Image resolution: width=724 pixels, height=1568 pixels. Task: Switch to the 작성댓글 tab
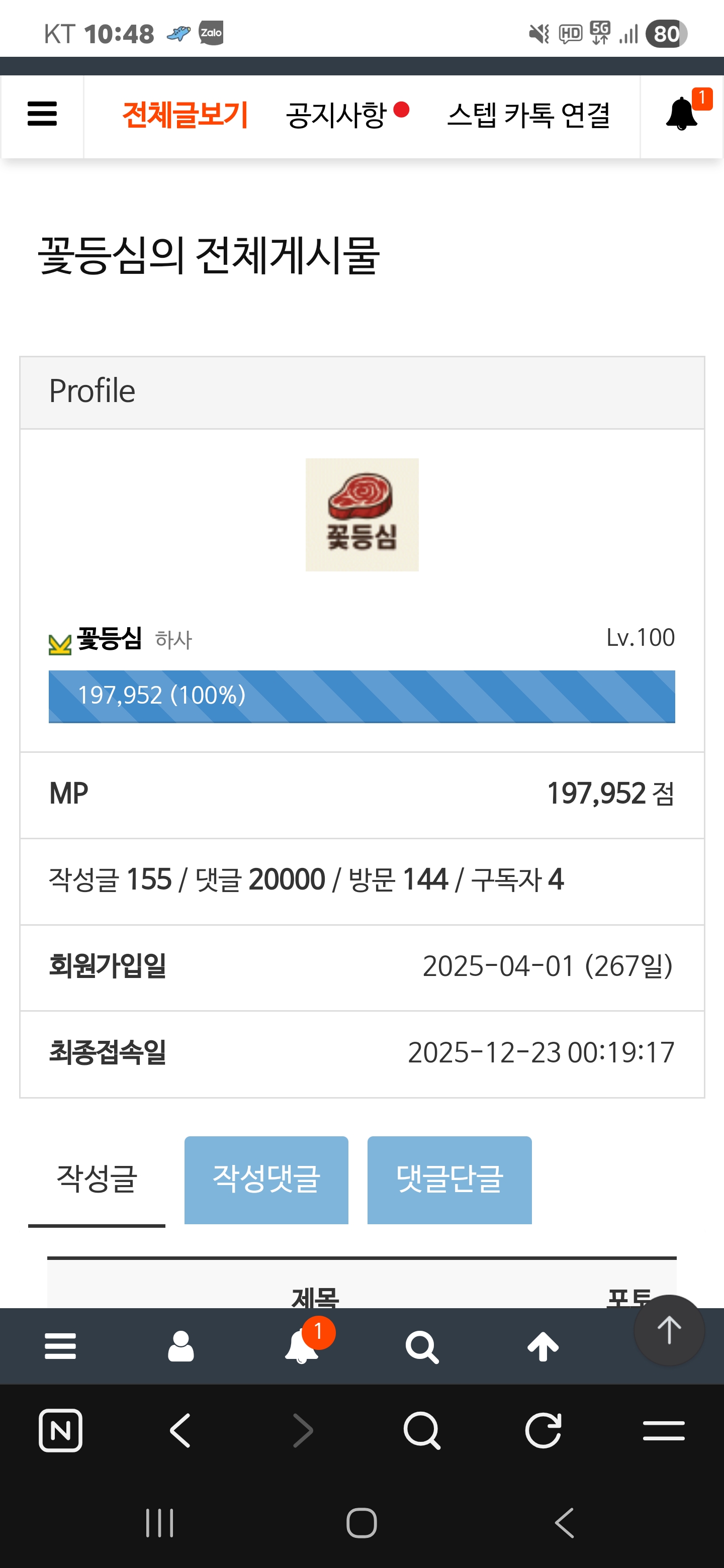pyautogui.click(x=266, y=1180)
